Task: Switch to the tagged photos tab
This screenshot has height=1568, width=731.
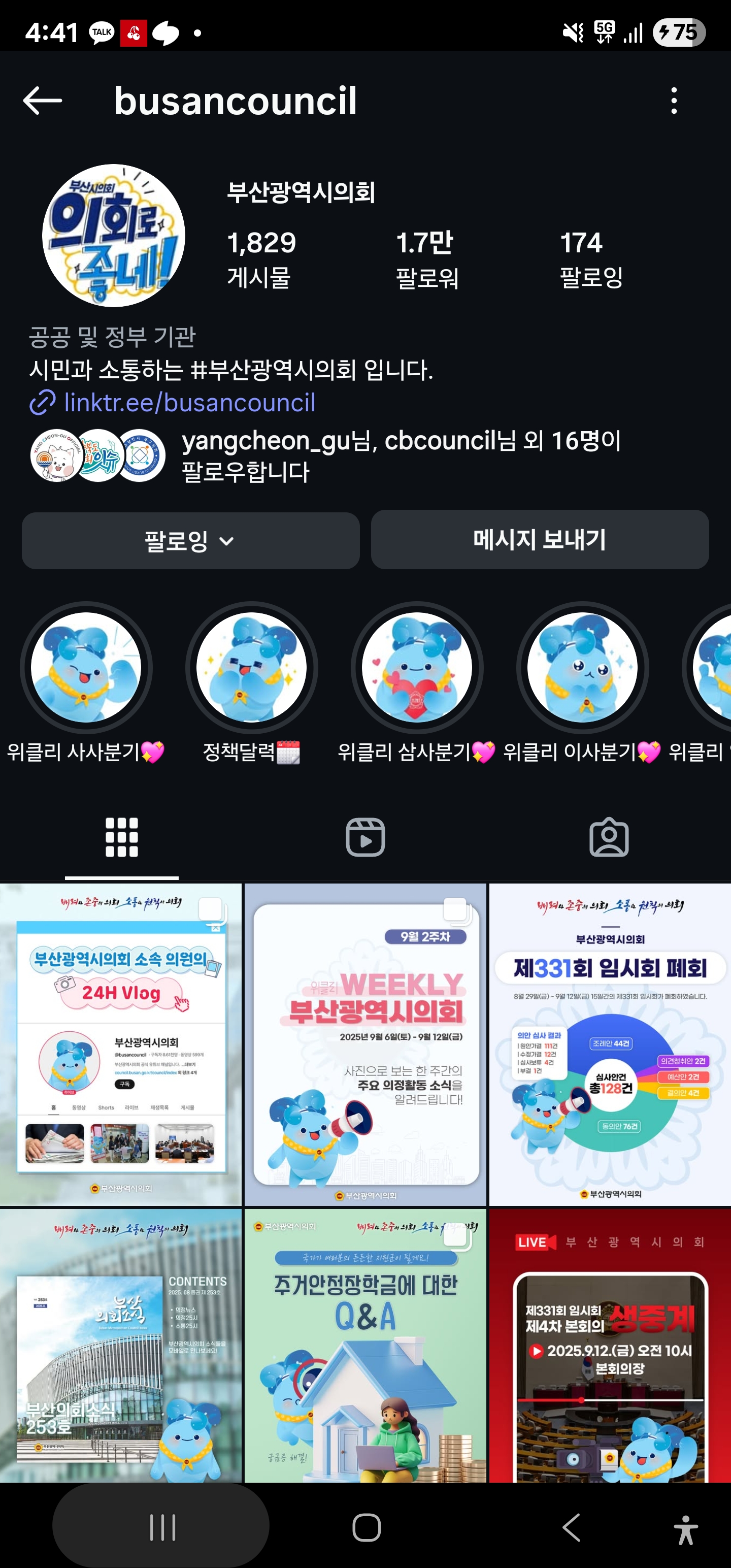Action: (x=609, y=837)
